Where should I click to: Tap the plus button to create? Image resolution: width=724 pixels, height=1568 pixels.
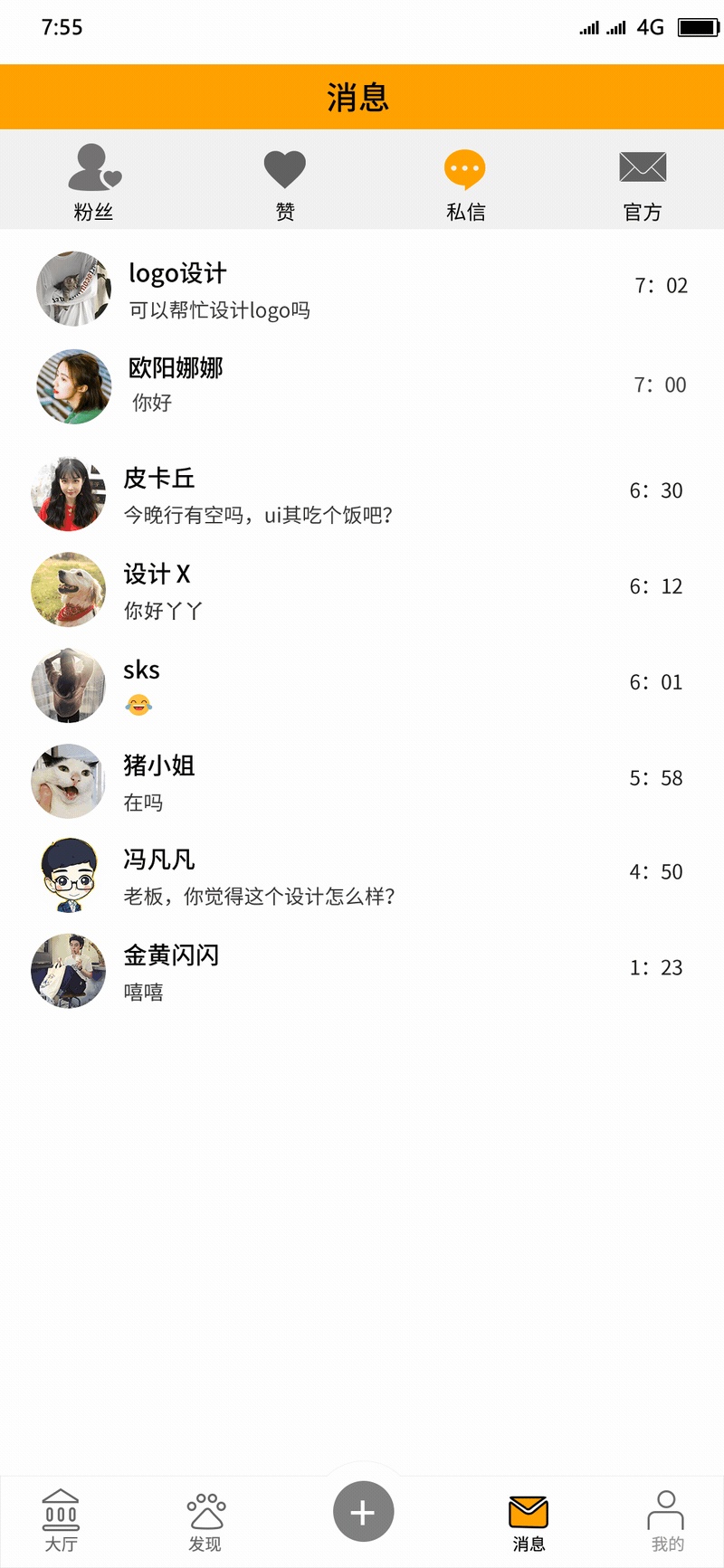click(x=363, y=1511)
